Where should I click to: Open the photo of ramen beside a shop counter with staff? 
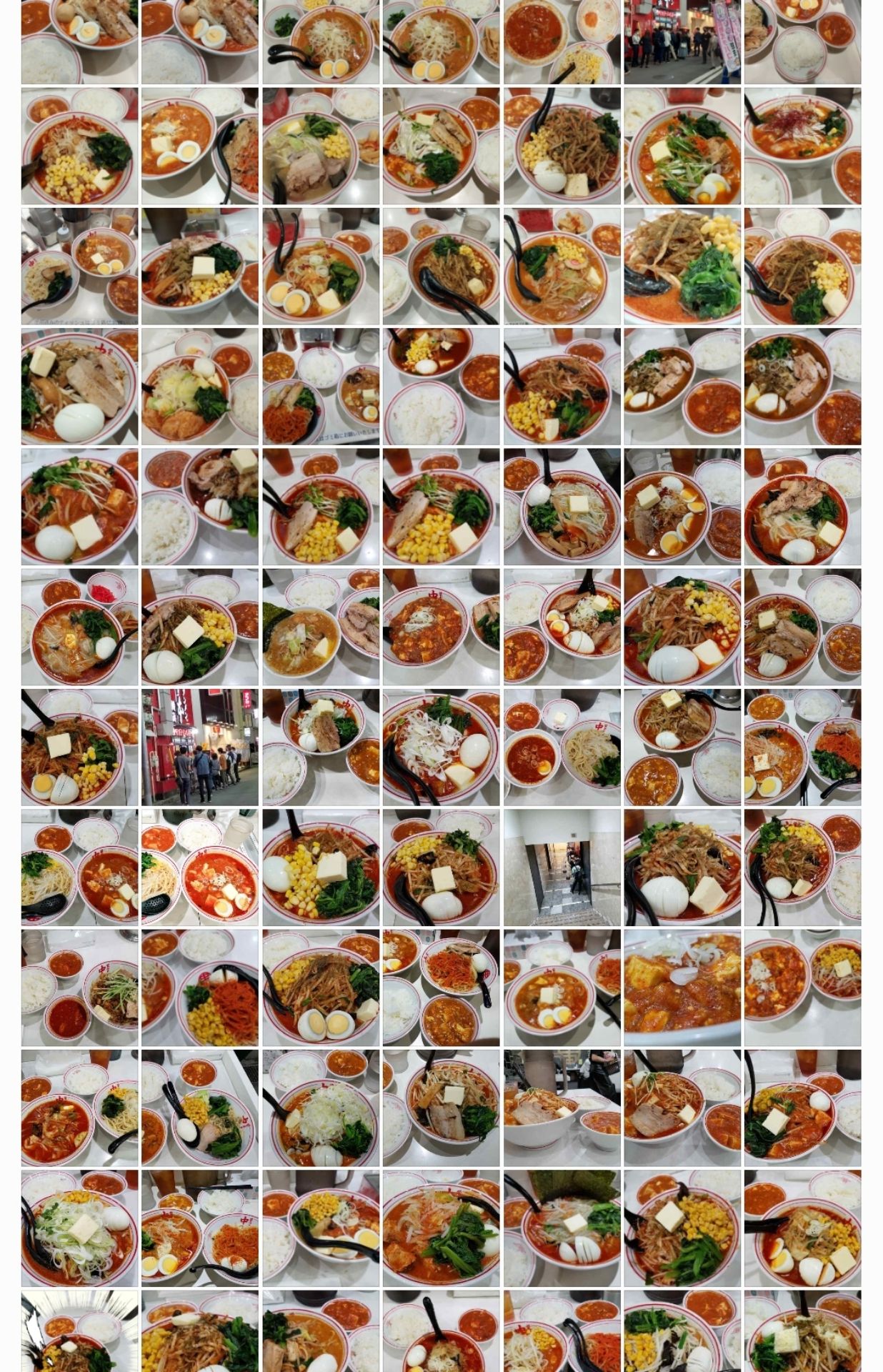(562, 1108)
